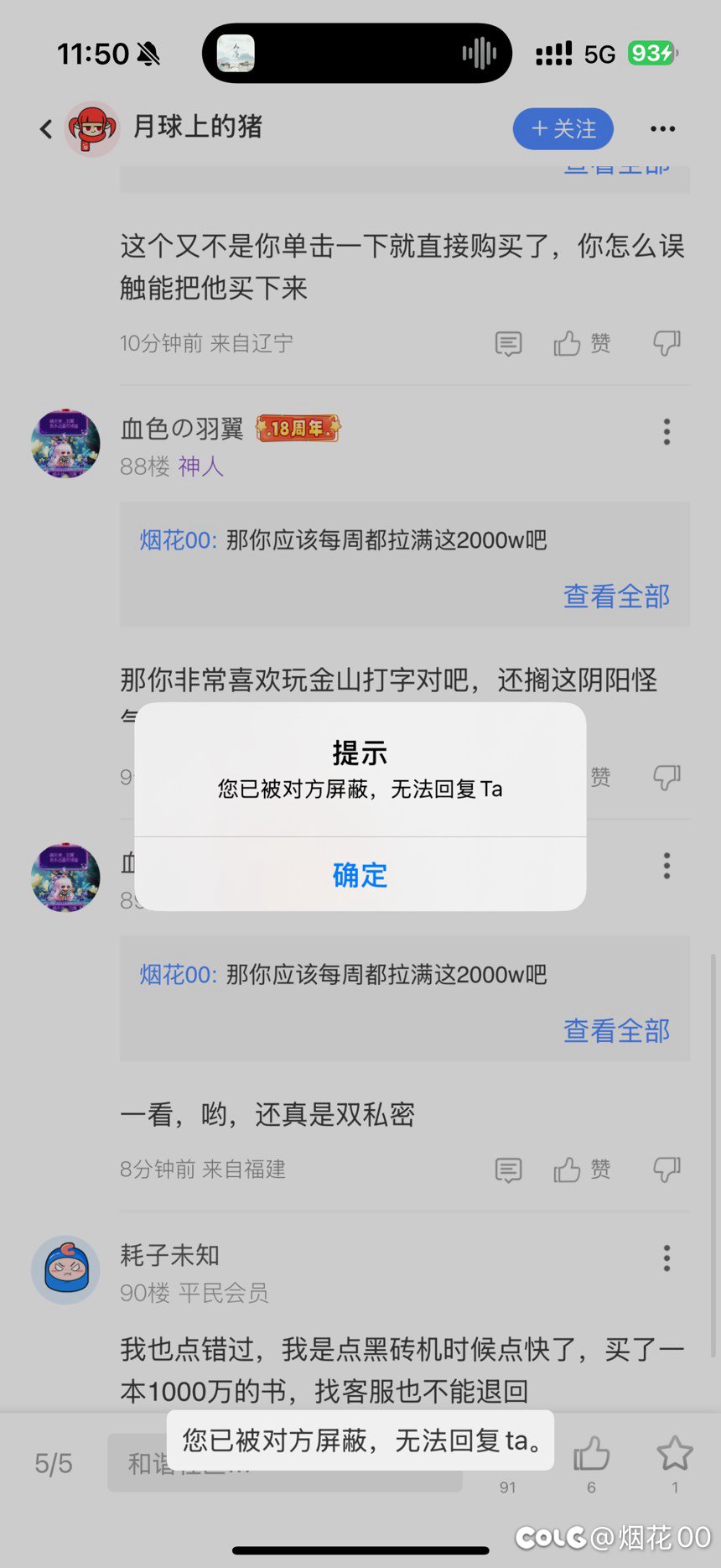Open the three-dot menu on 耗子未知's post
The width and height of the screenshot is (721, 1568).
tap(667, 1258)
